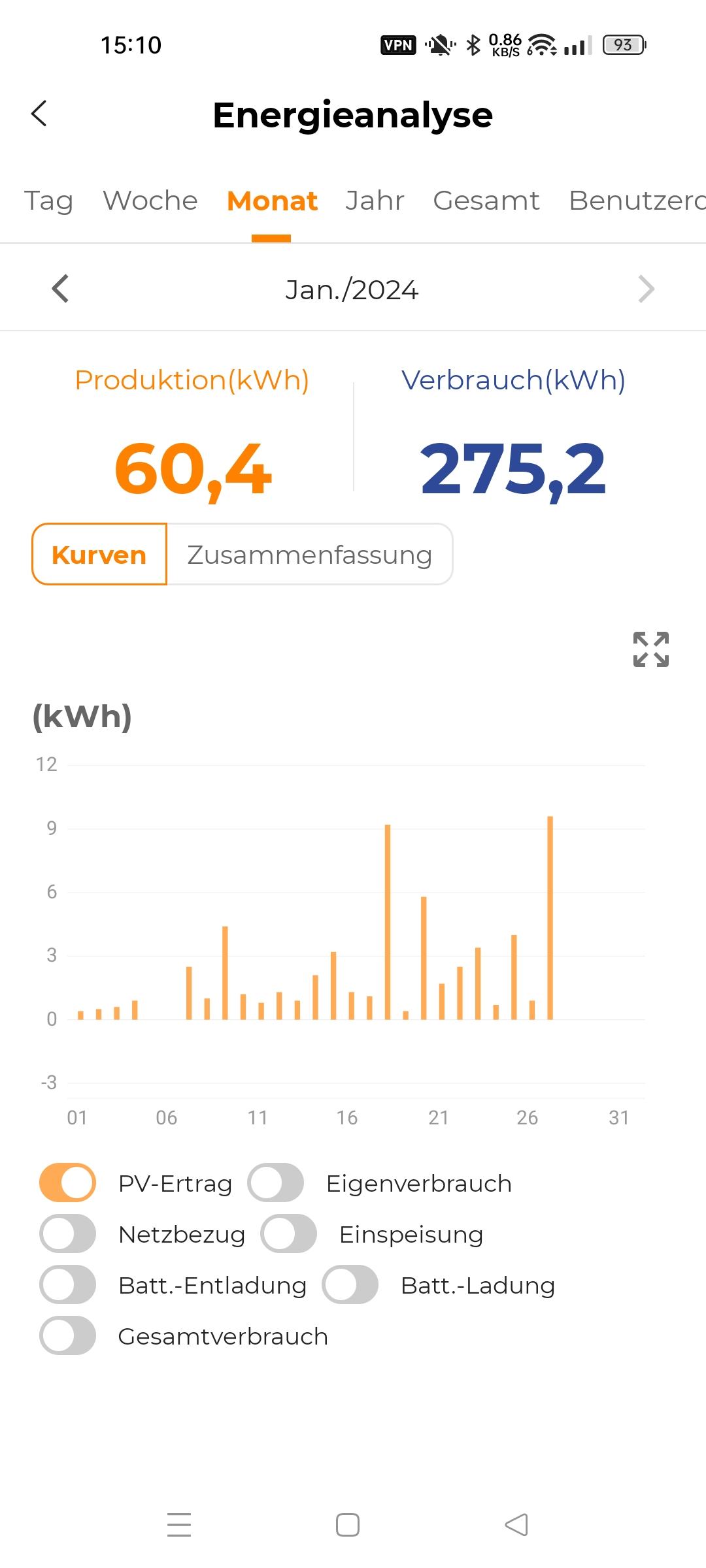Switch to the Tag tab
The image size is (706, 1568).
48,201
